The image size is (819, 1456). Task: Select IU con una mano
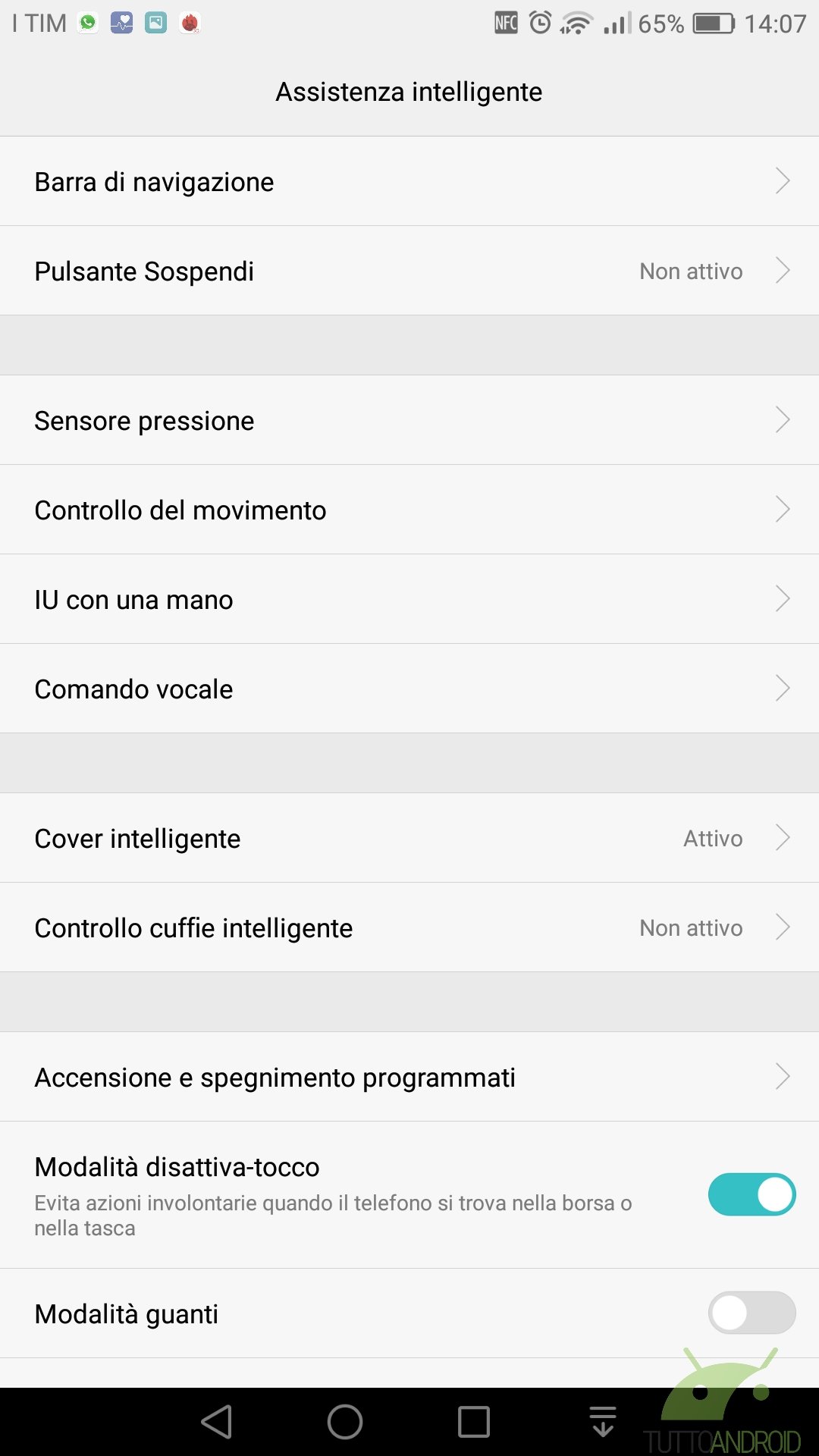click(x=409, y=599)
